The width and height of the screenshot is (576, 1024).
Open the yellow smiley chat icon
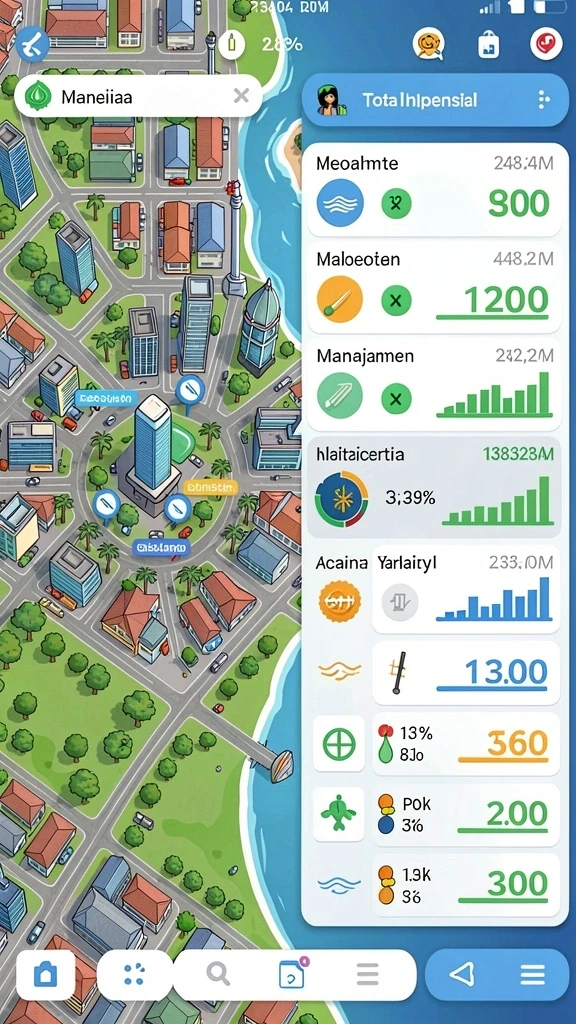tap(429, 44)
